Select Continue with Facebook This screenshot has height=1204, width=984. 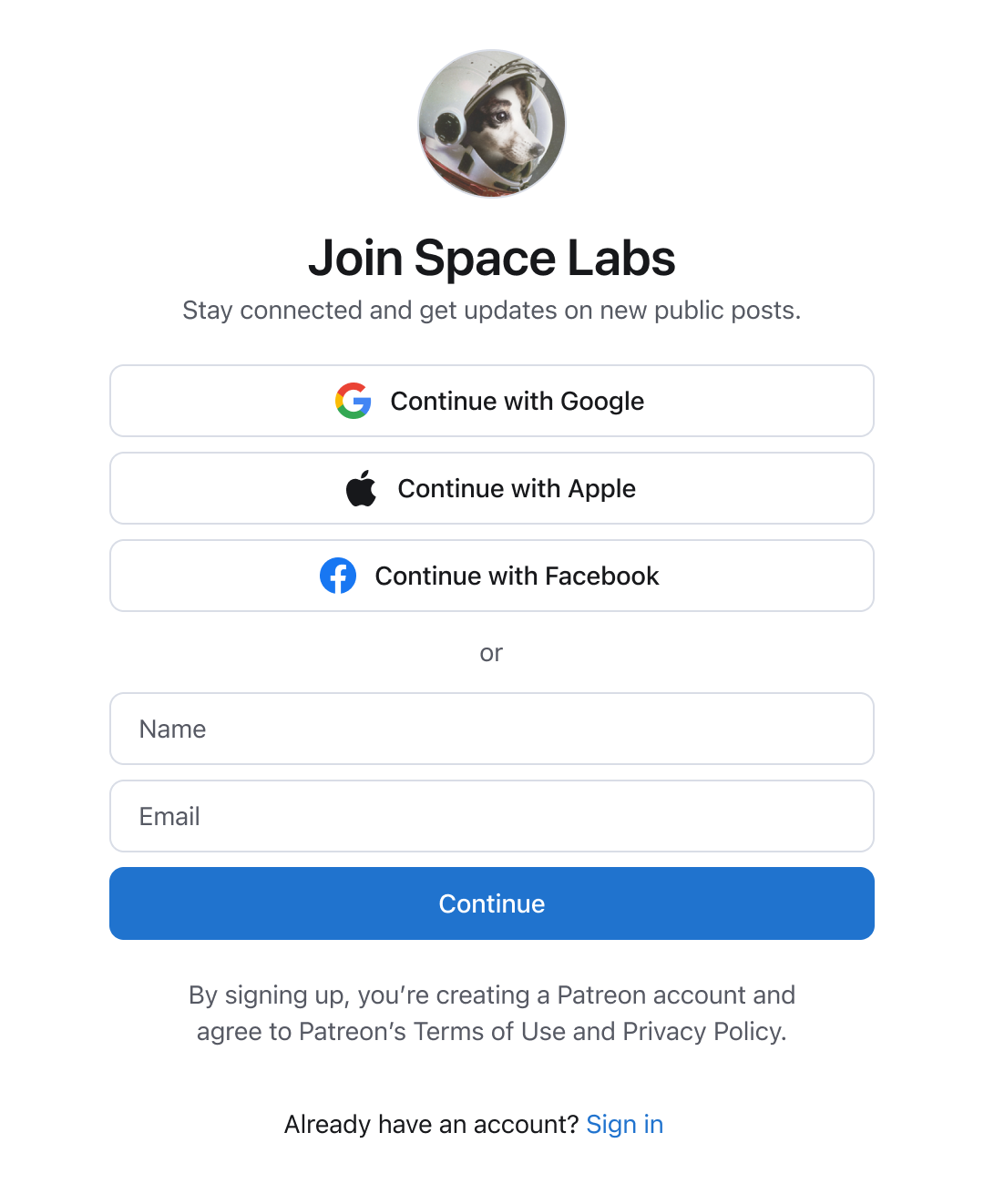pos(492,576)
